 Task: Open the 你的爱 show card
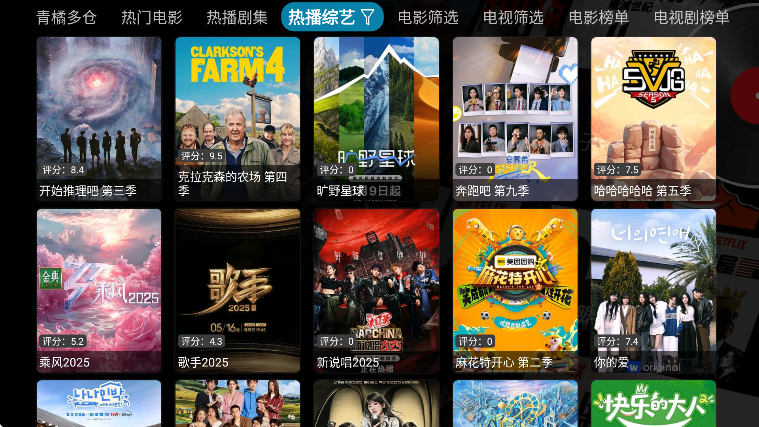[x=653, y=290]
